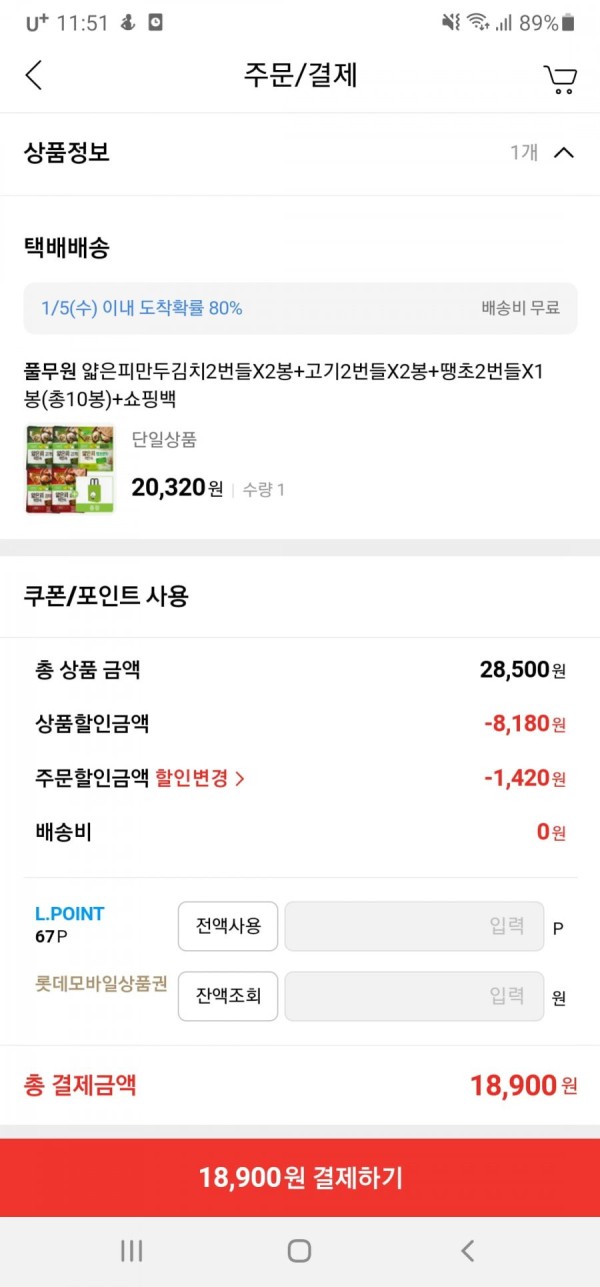Go back using the top-left arrow
Image resolution: width=600 pixels, height=1287 pixels.
(x=34, y=75)
